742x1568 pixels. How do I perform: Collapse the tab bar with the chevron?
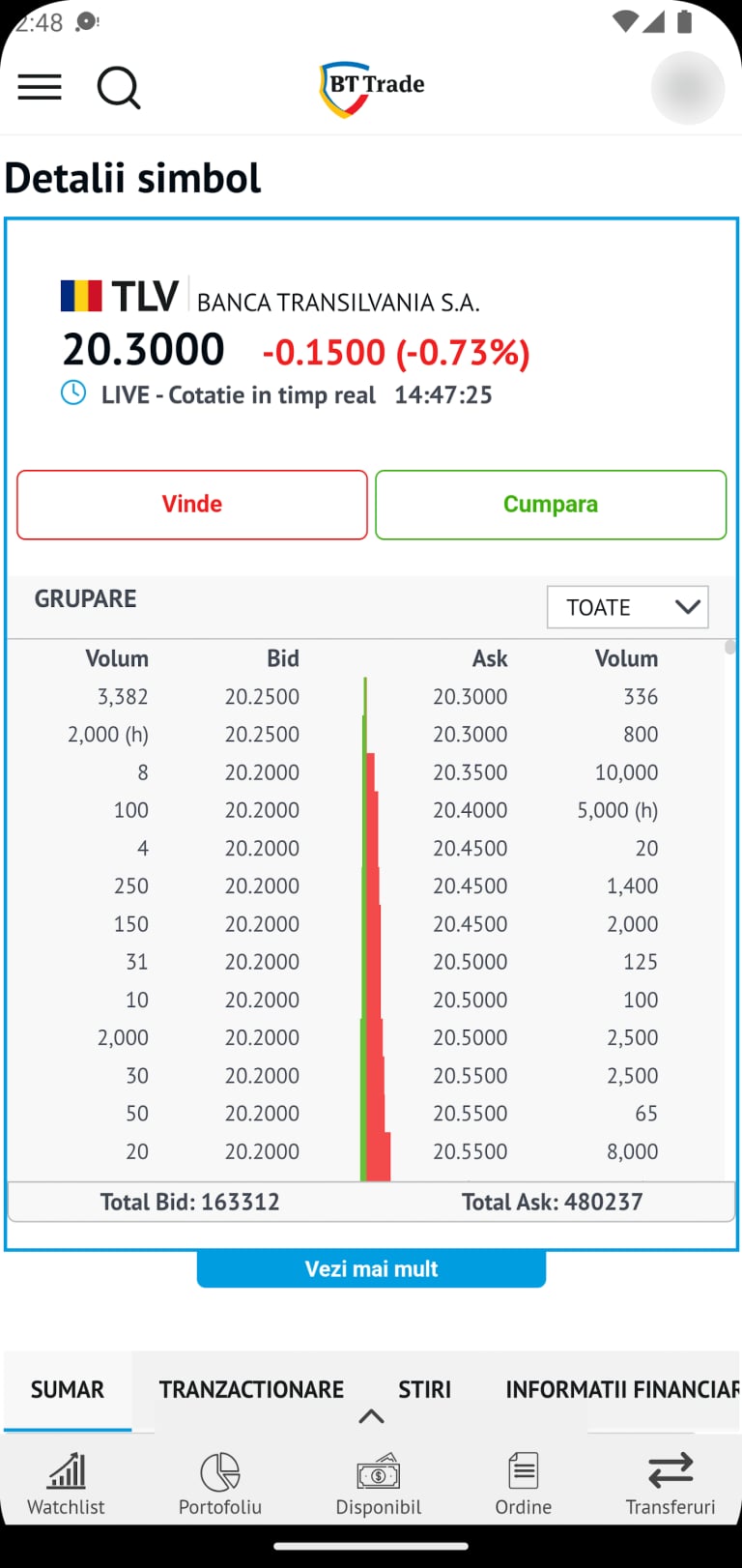[371, 1417]
